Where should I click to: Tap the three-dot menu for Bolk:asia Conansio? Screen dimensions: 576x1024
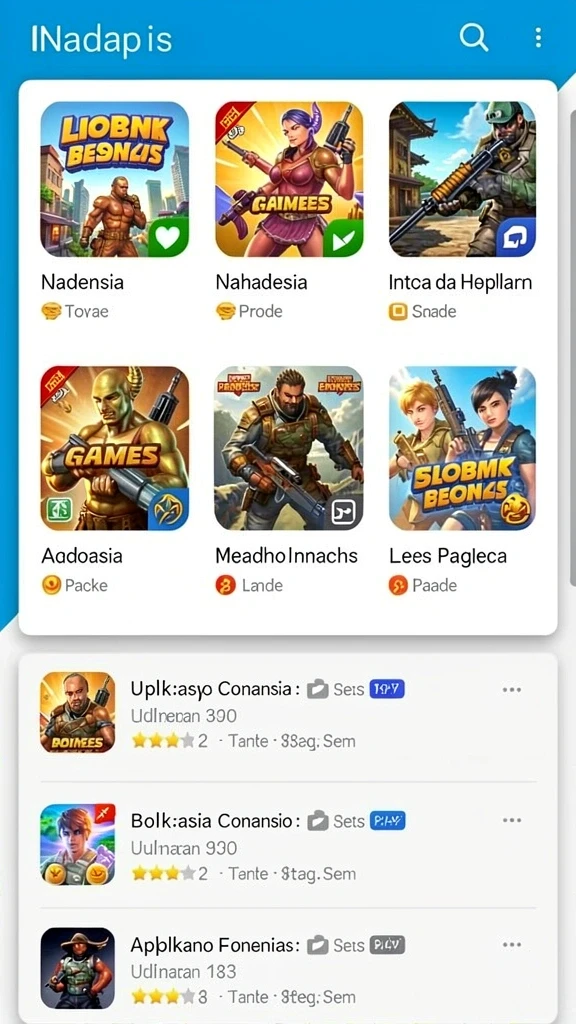512,820
